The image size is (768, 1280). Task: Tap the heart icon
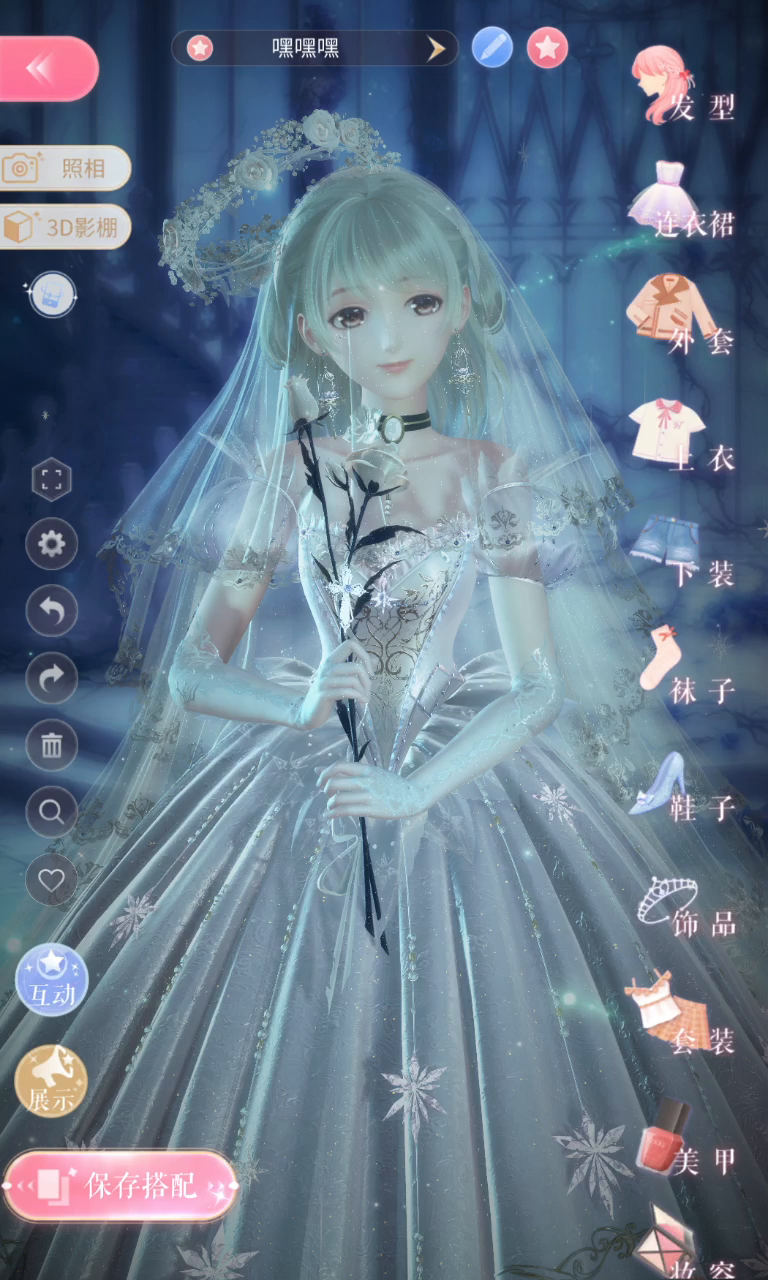pyautogui.click(x=51, y=880)
